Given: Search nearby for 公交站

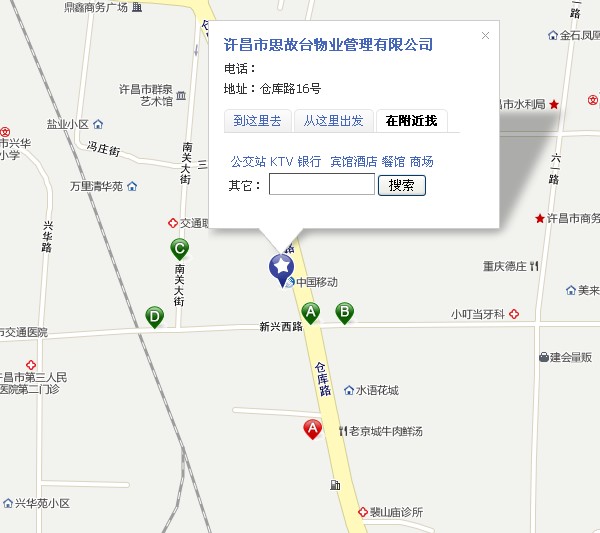Looking at the screenshot, I should [247, 161].
